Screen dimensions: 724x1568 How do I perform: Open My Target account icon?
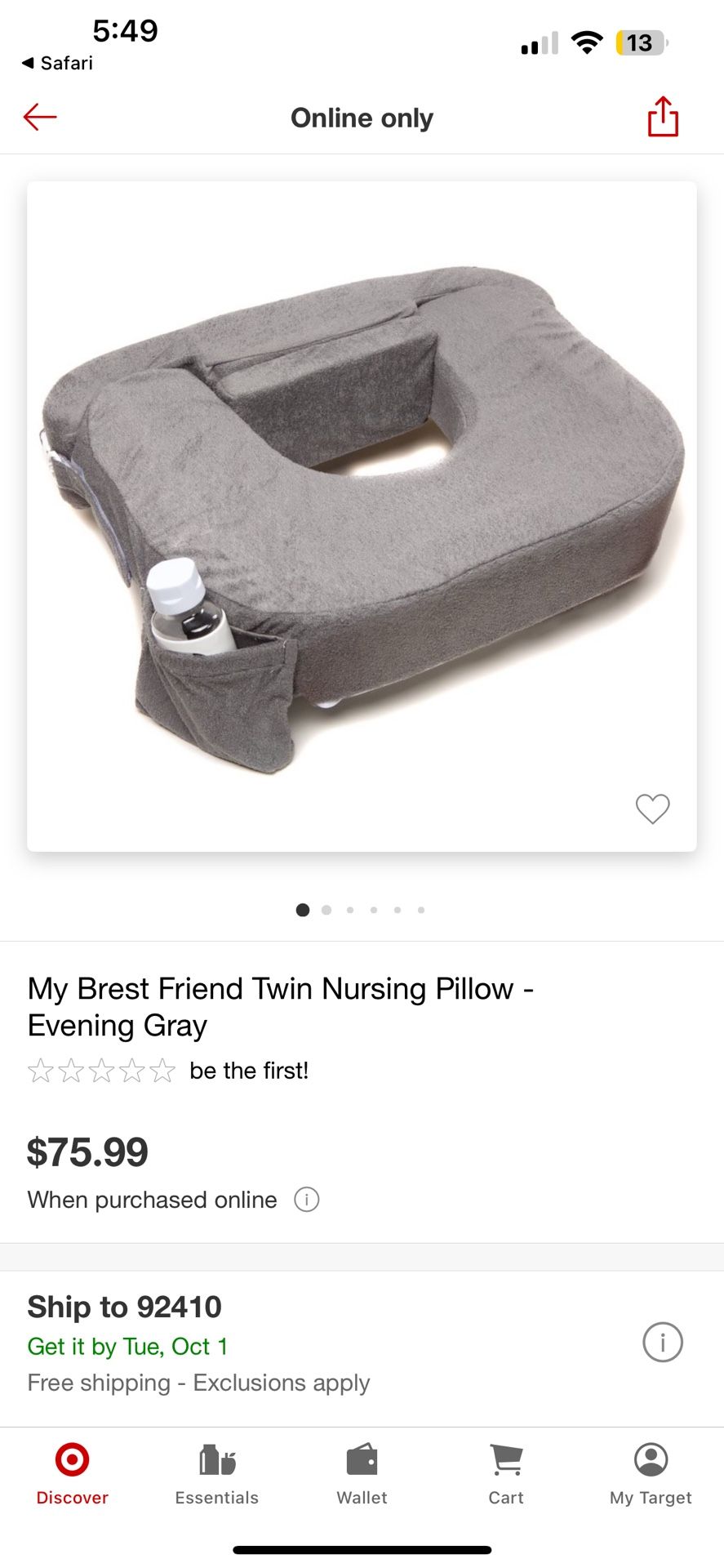point(649,1460)
